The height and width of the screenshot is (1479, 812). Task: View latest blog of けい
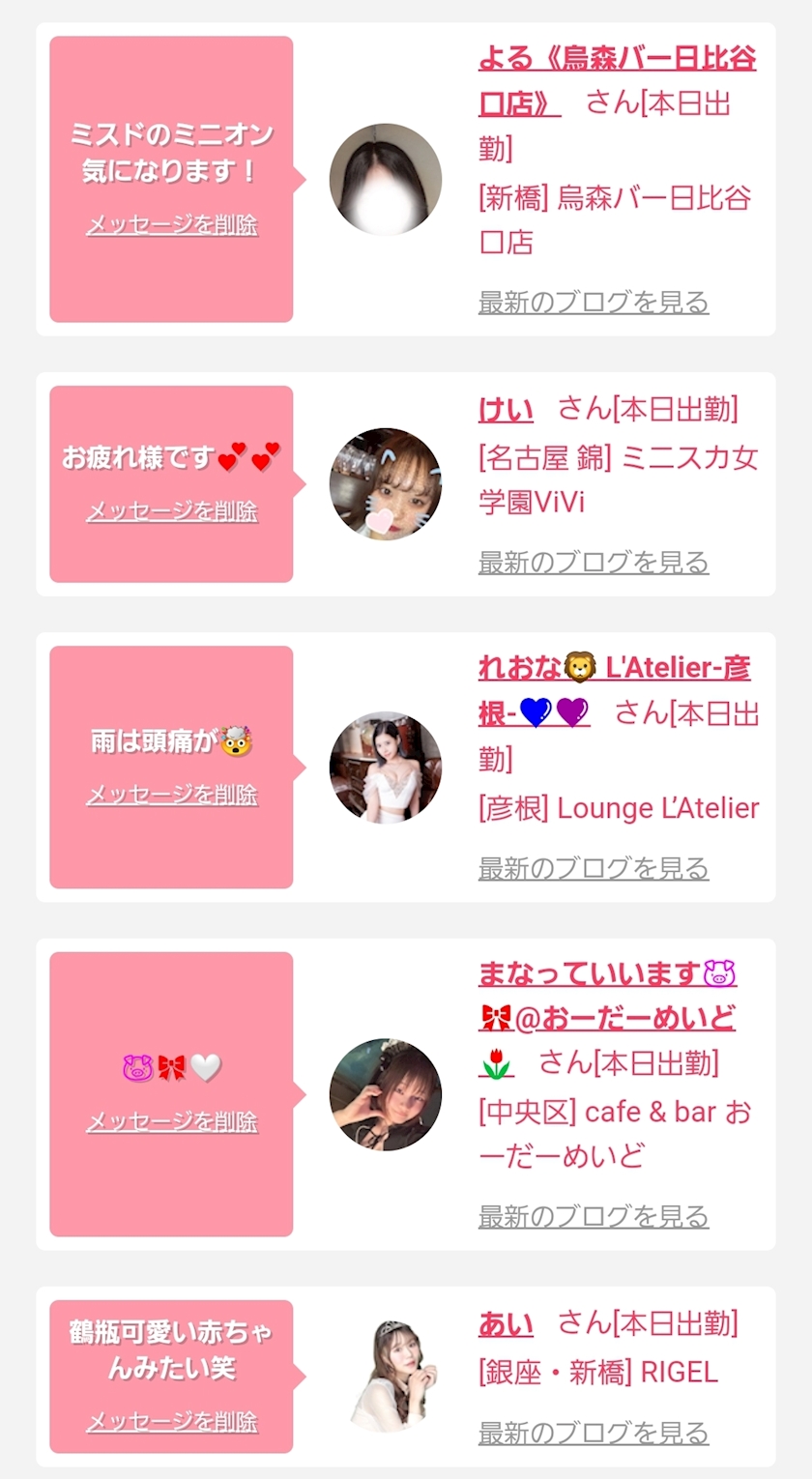594,562
